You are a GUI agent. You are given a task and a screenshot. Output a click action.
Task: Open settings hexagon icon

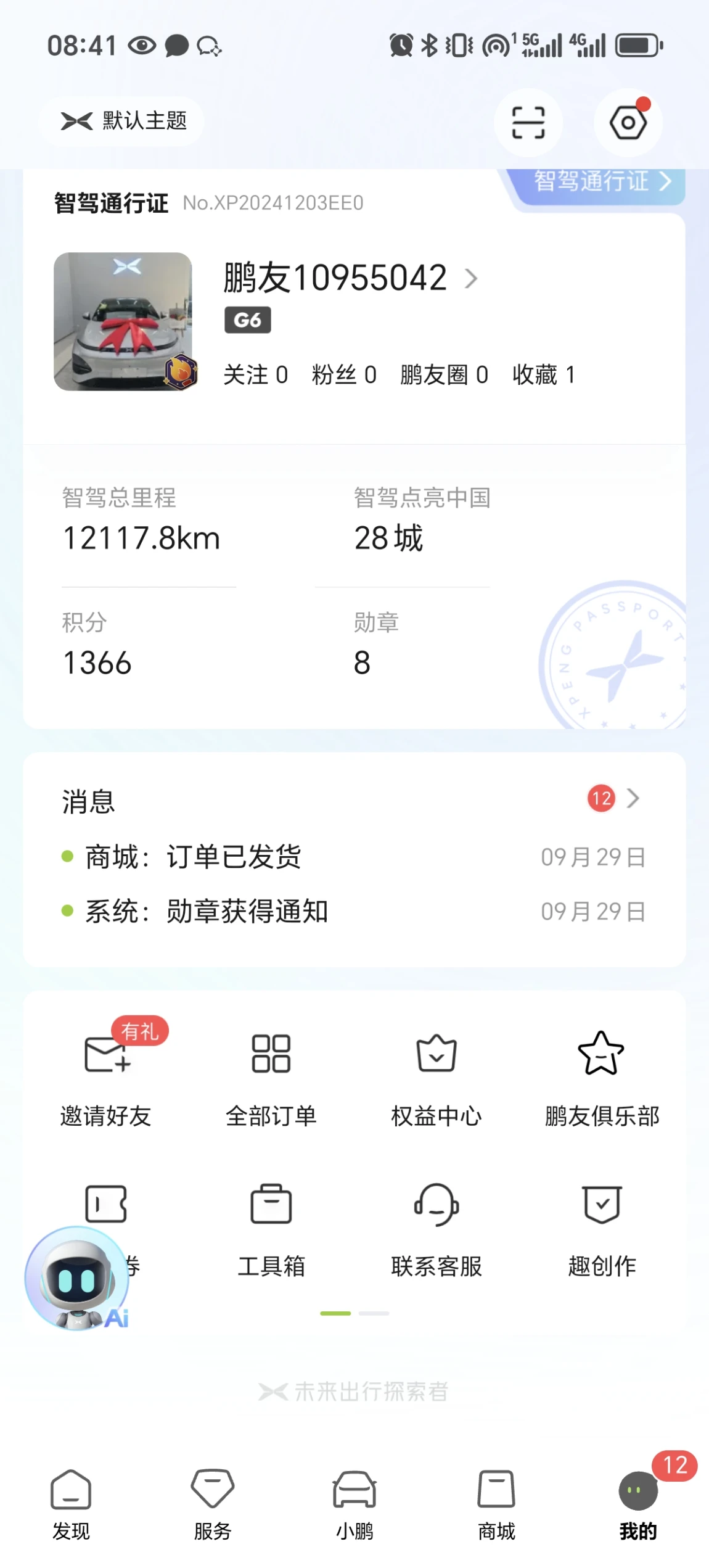tap(628, 122)
